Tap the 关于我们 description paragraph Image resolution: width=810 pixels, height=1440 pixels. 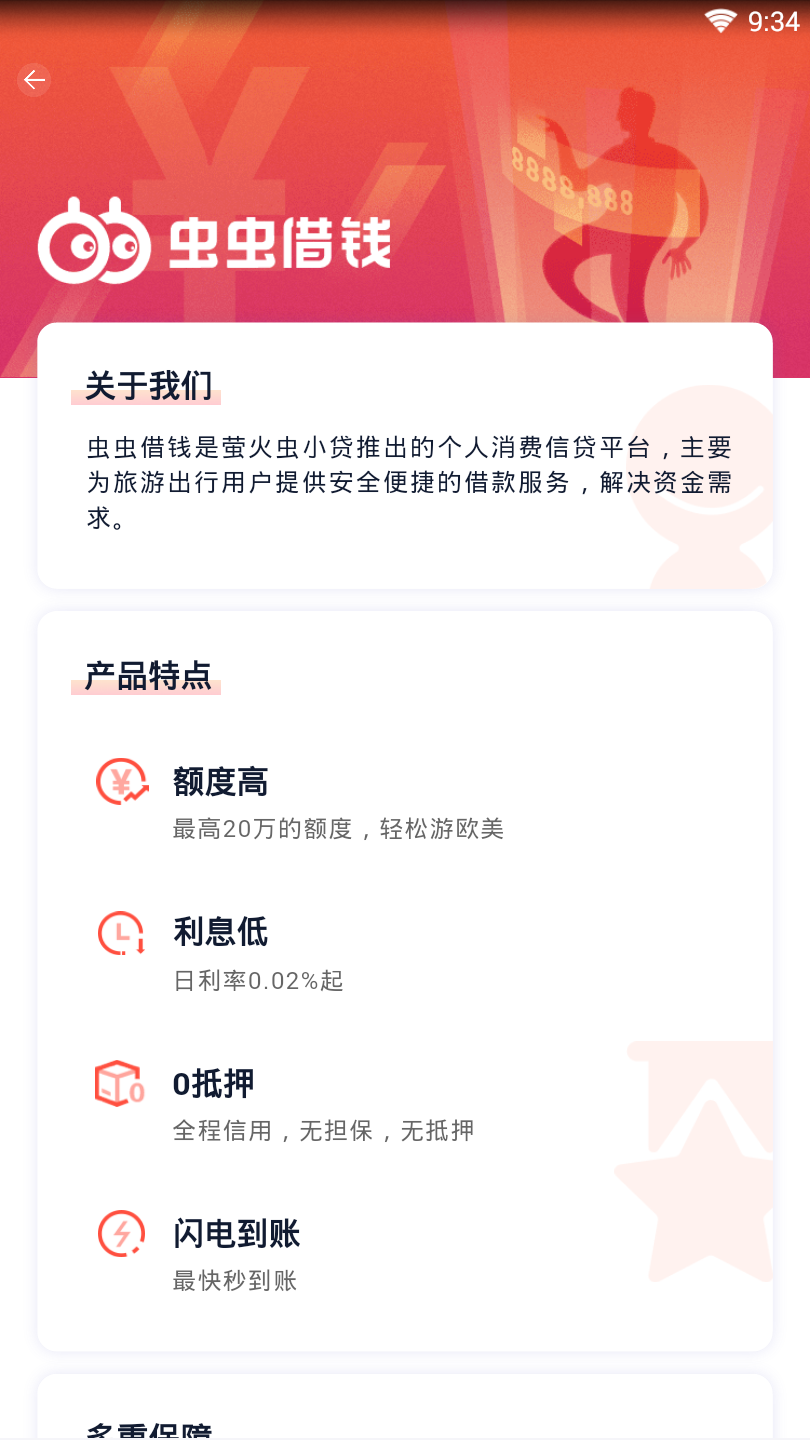click(404, 480)
